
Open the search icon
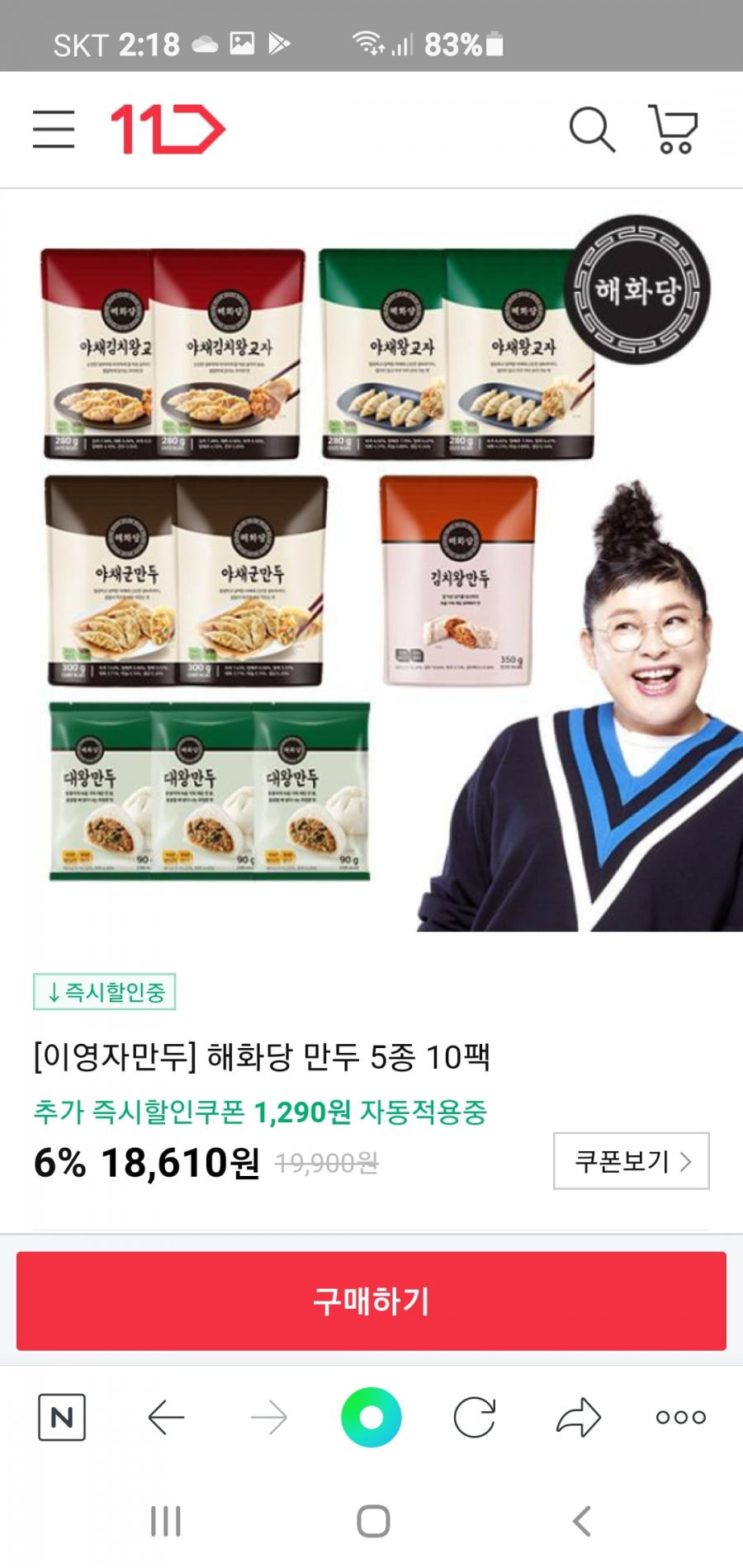coord(592,130)
